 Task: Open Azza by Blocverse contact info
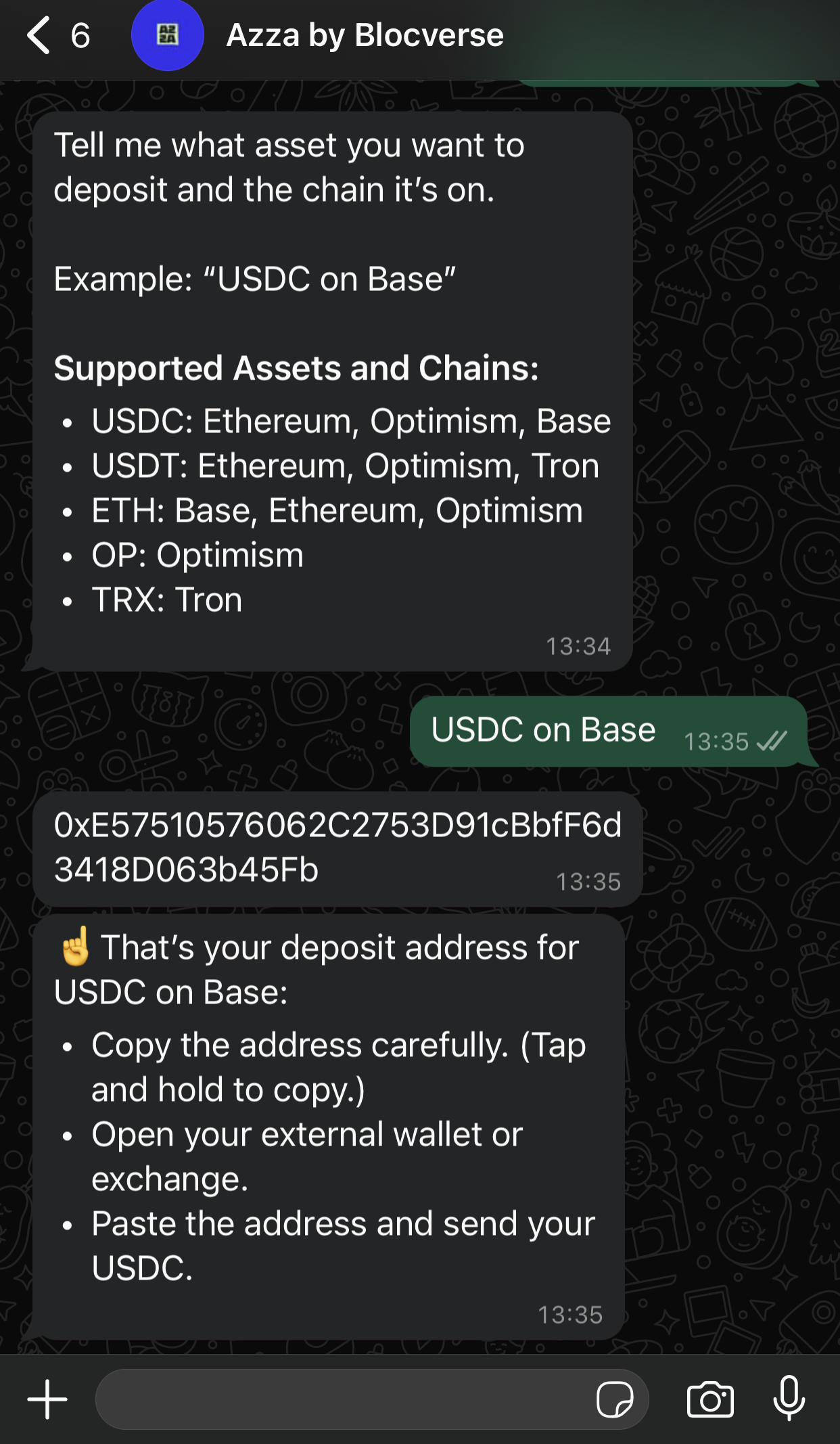click(x=365, y=35)
